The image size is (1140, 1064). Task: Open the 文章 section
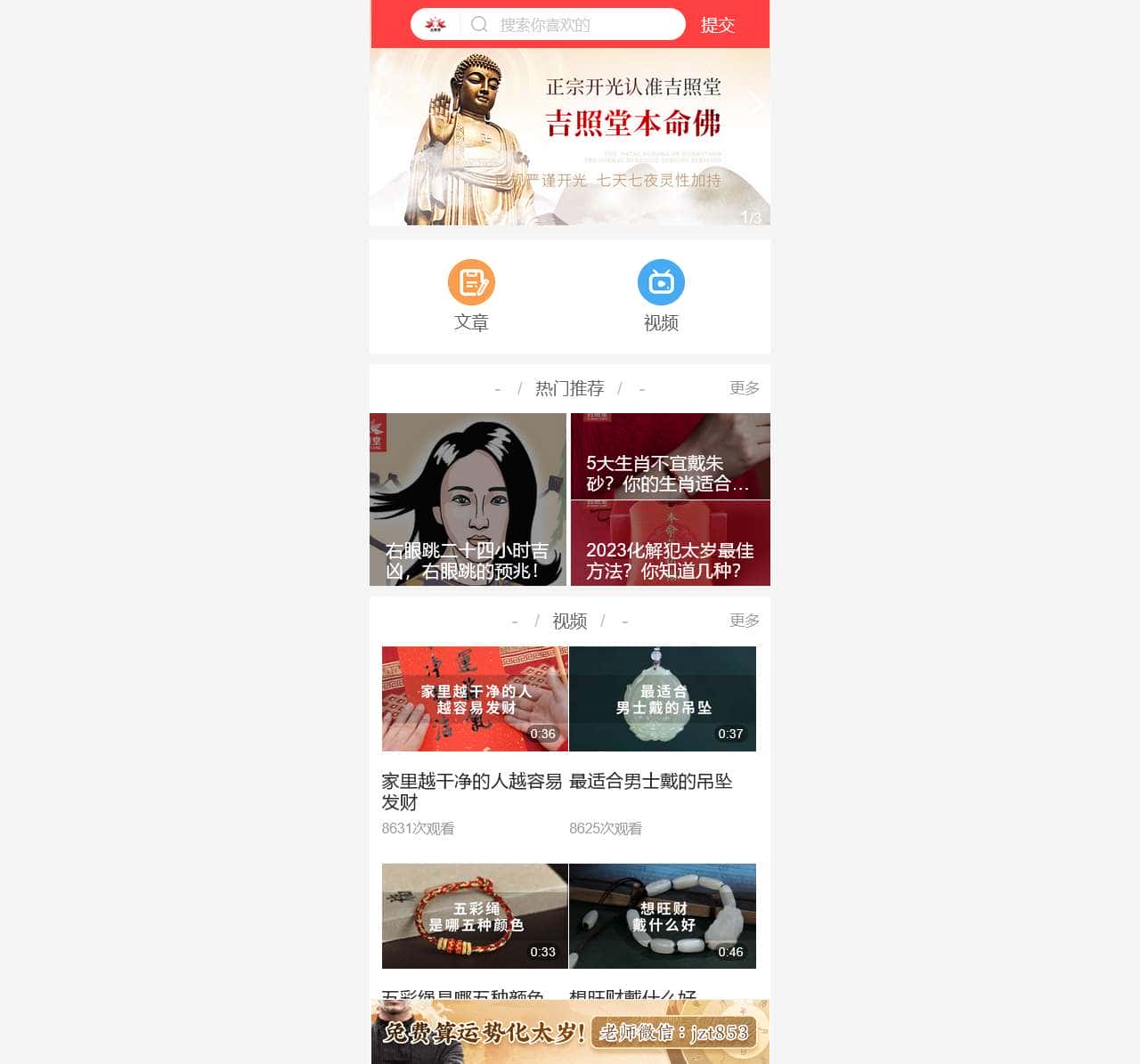(x=471, y=296)
